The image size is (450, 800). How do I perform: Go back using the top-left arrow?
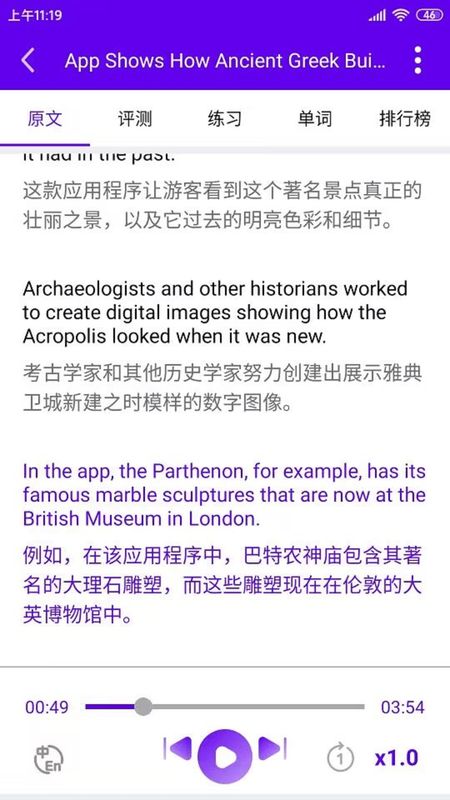pos(28,61)
